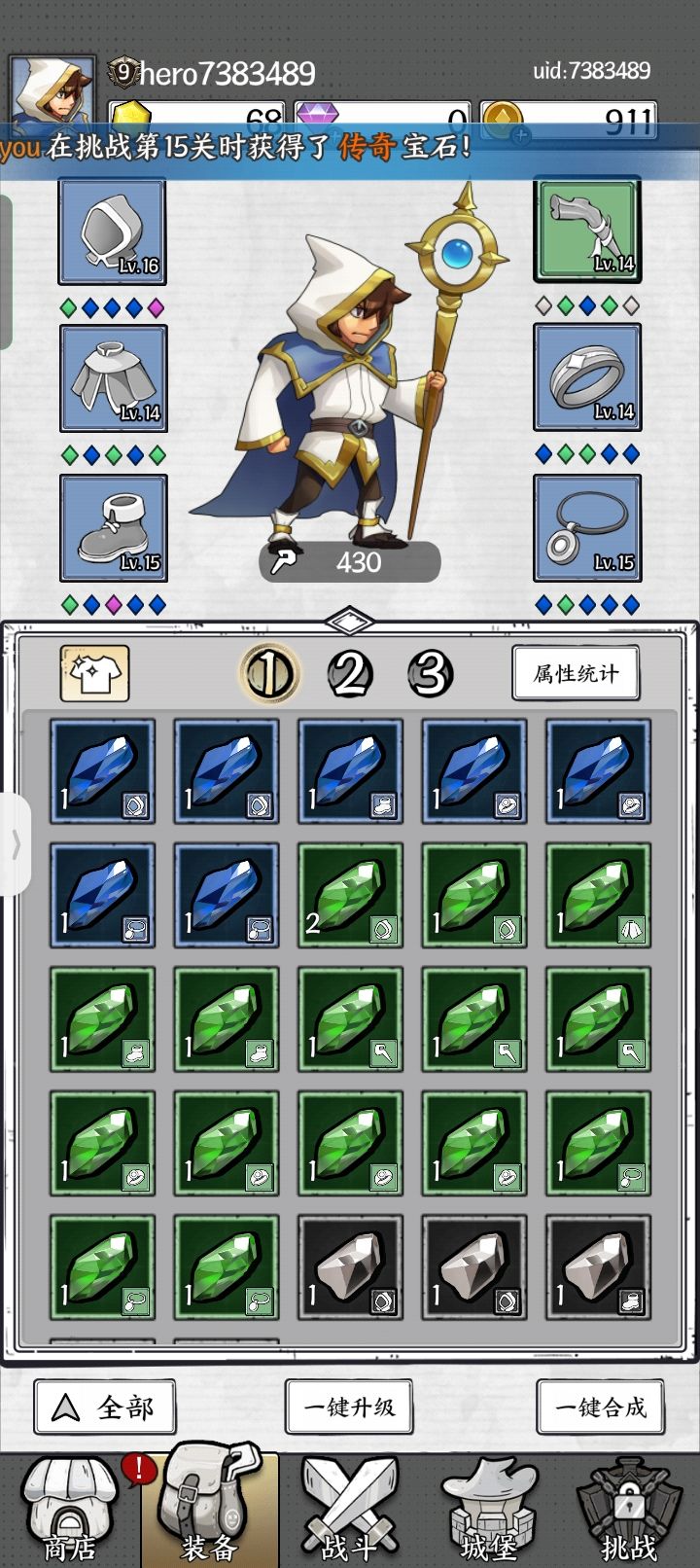This screenshot has width=700, height=1568.
Task: Switch to gem preset 3
Action: (430, 673)
